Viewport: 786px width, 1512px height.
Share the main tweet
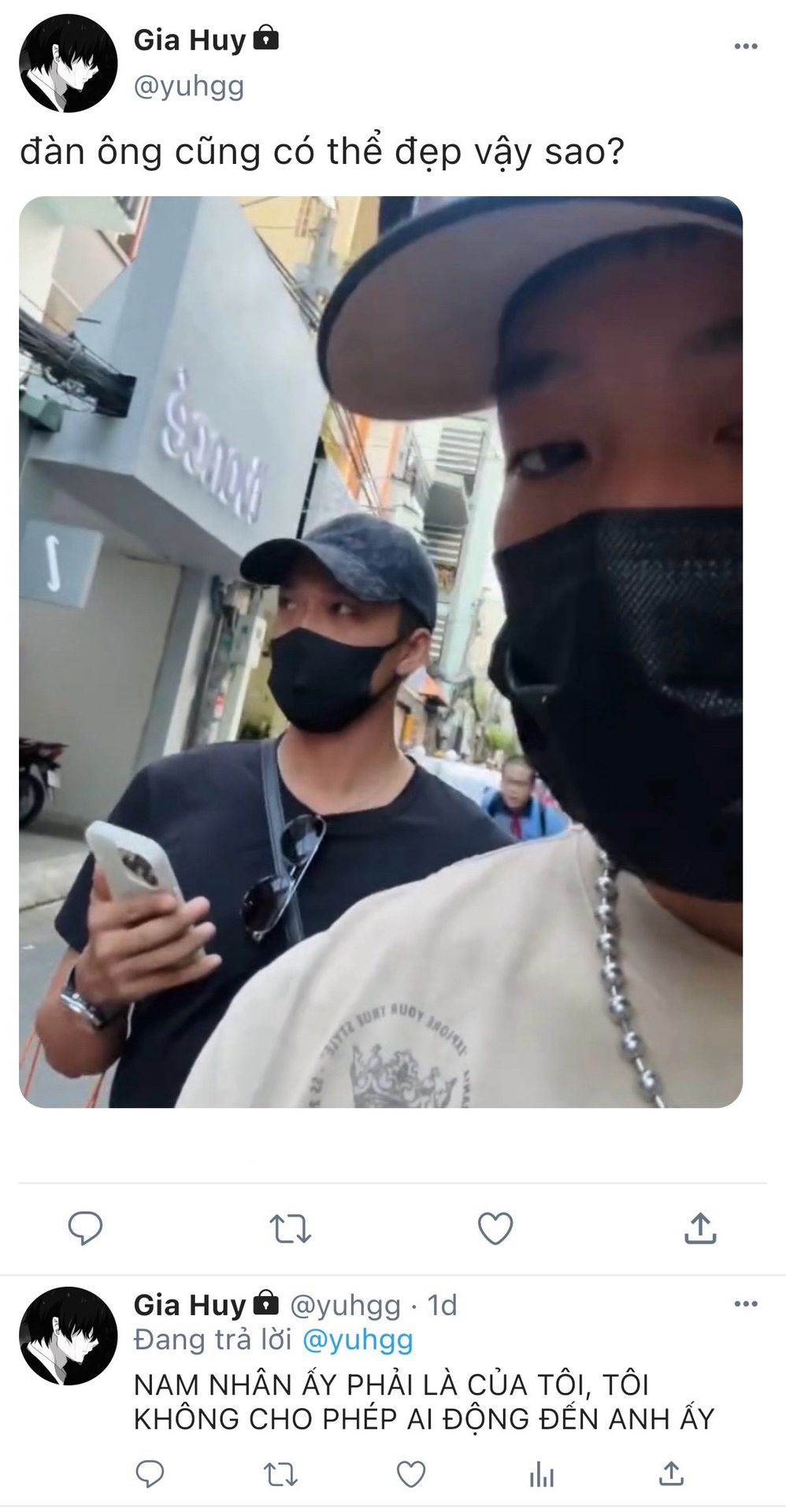[699, 1227]
